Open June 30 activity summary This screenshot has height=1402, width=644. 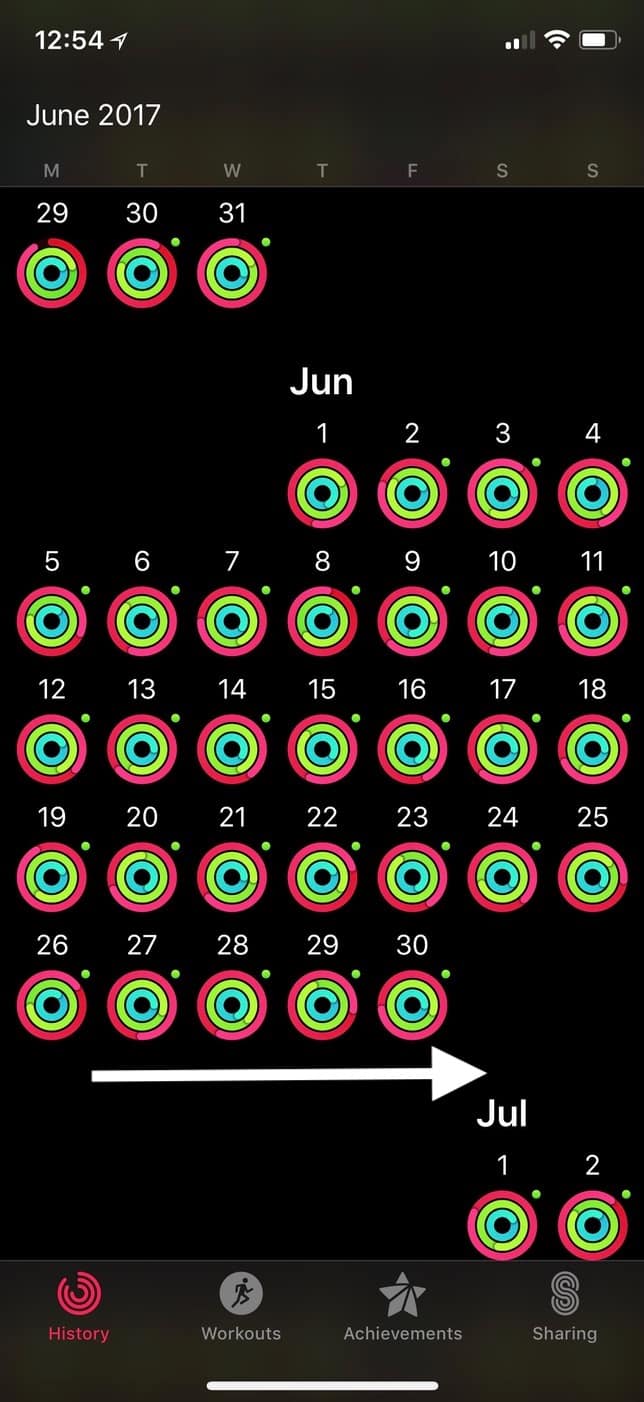coord(412,1005)
